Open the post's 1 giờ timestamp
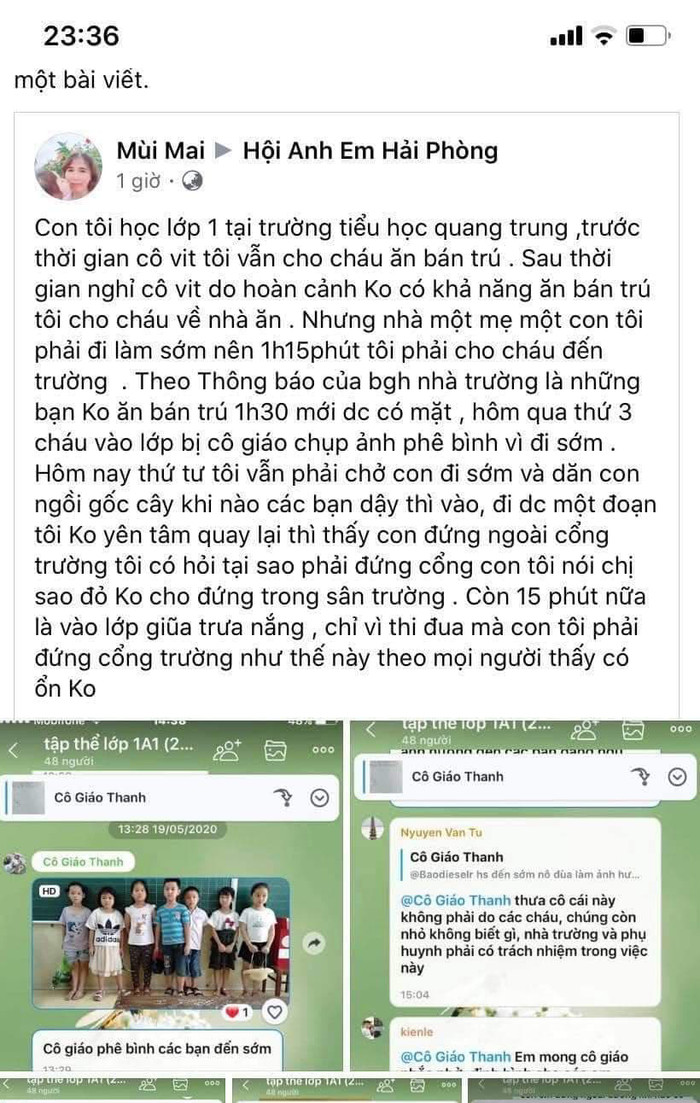This screenshot has width=700, height=1103. (x=138, y=182)
